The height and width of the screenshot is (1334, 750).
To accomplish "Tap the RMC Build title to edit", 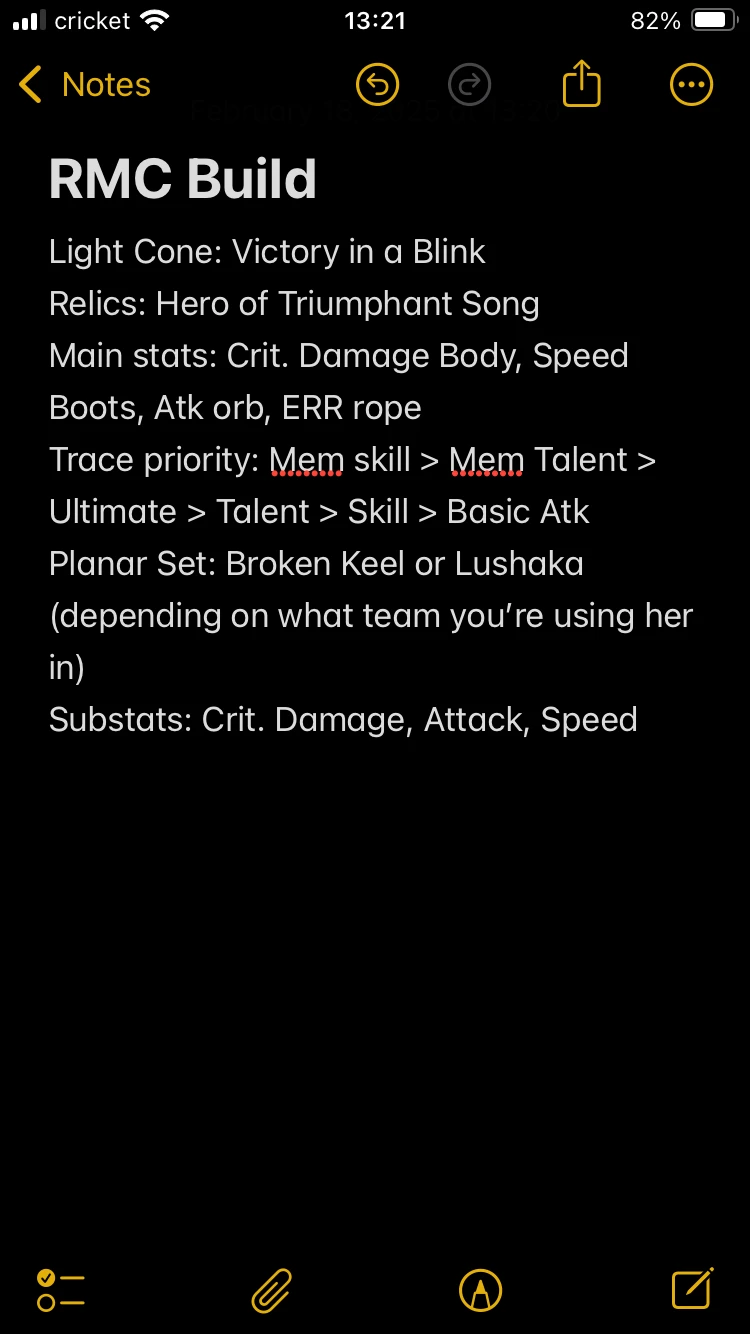I will 182,178.
